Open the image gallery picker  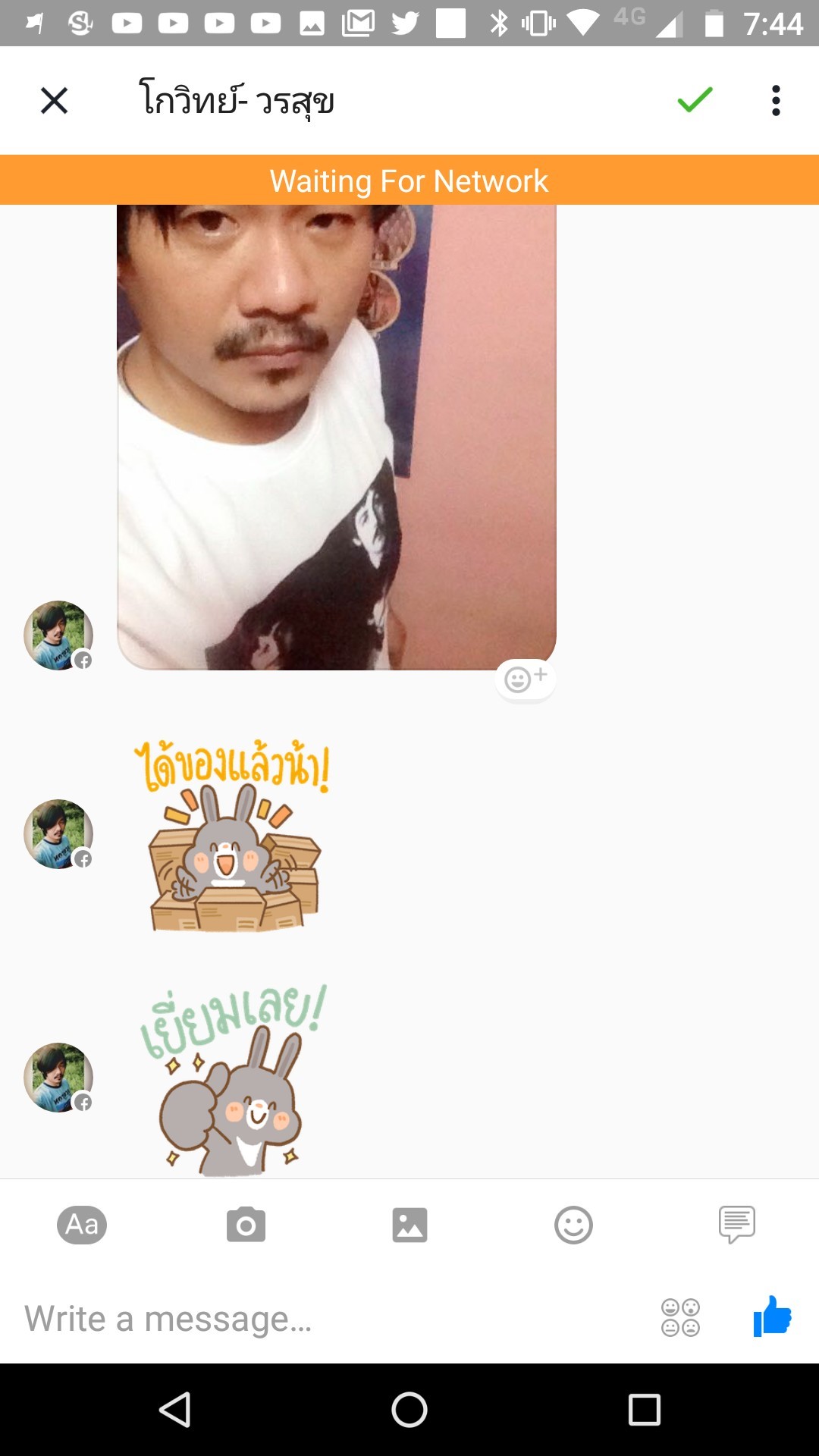coord(409,1225)
